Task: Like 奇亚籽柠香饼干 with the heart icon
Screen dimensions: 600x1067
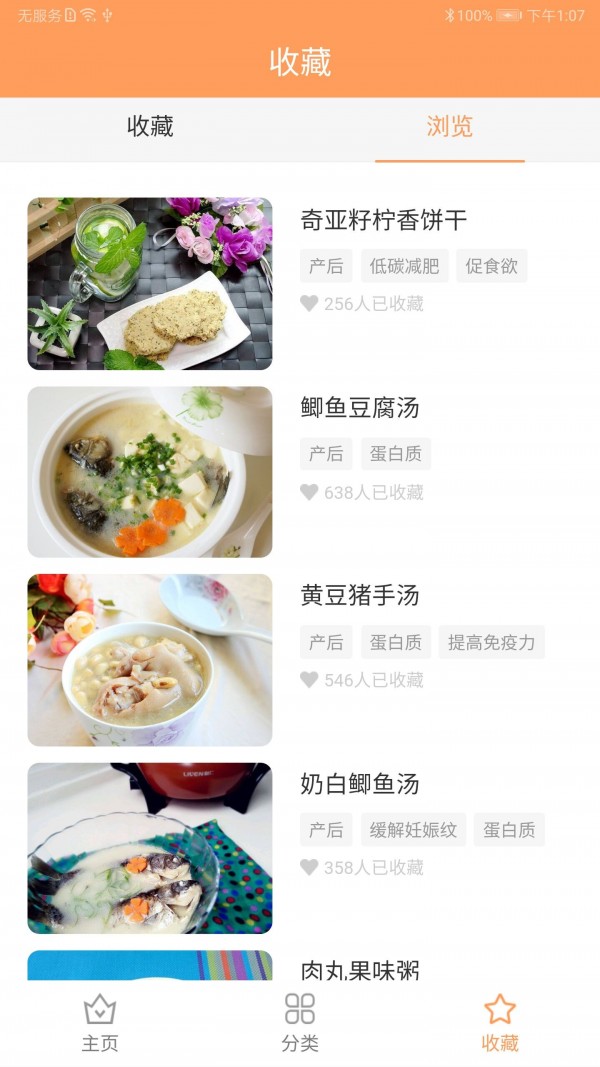Action: pyautogui.click(x=309, y=304)
